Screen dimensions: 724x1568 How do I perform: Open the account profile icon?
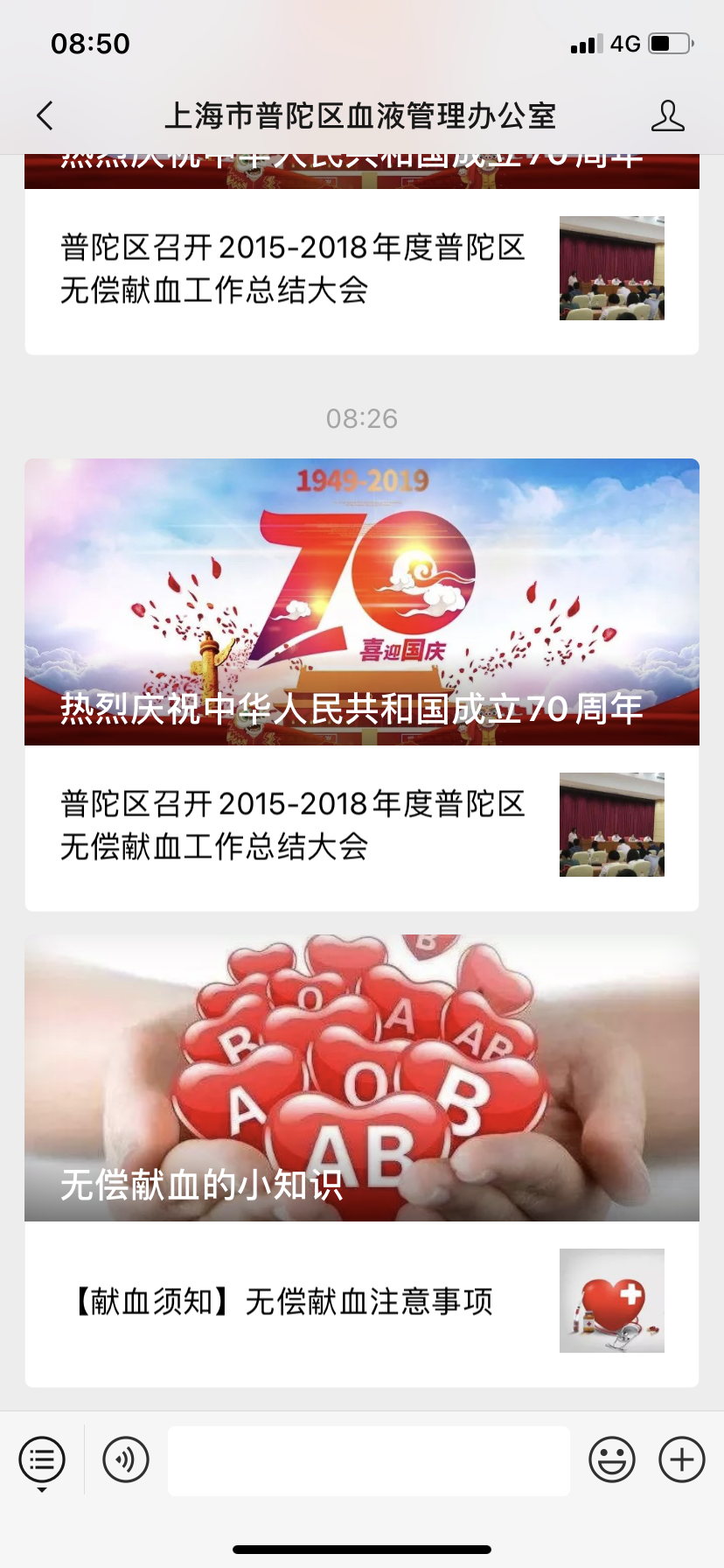[x=667, y=115]
